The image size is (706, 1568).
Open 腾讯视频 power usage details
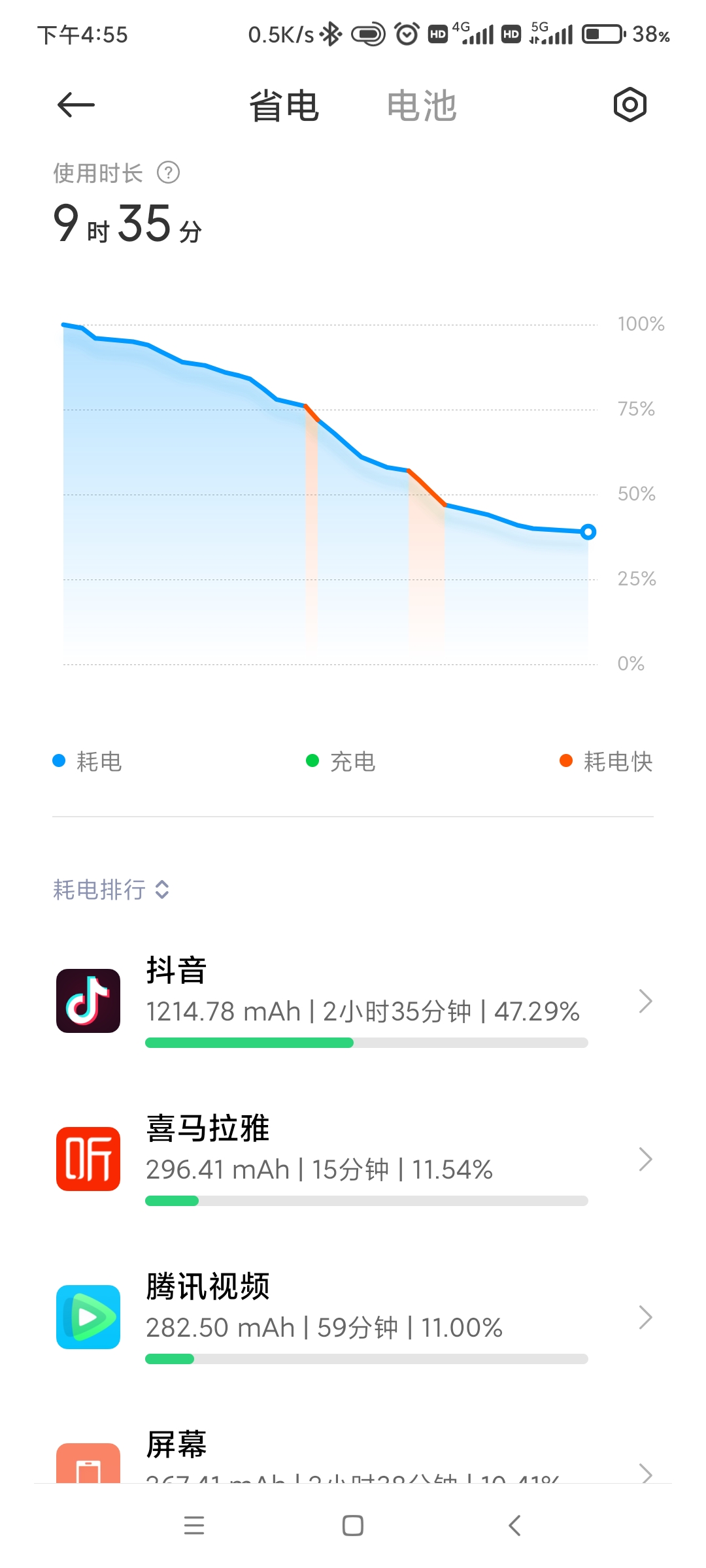click(353, 1317)
